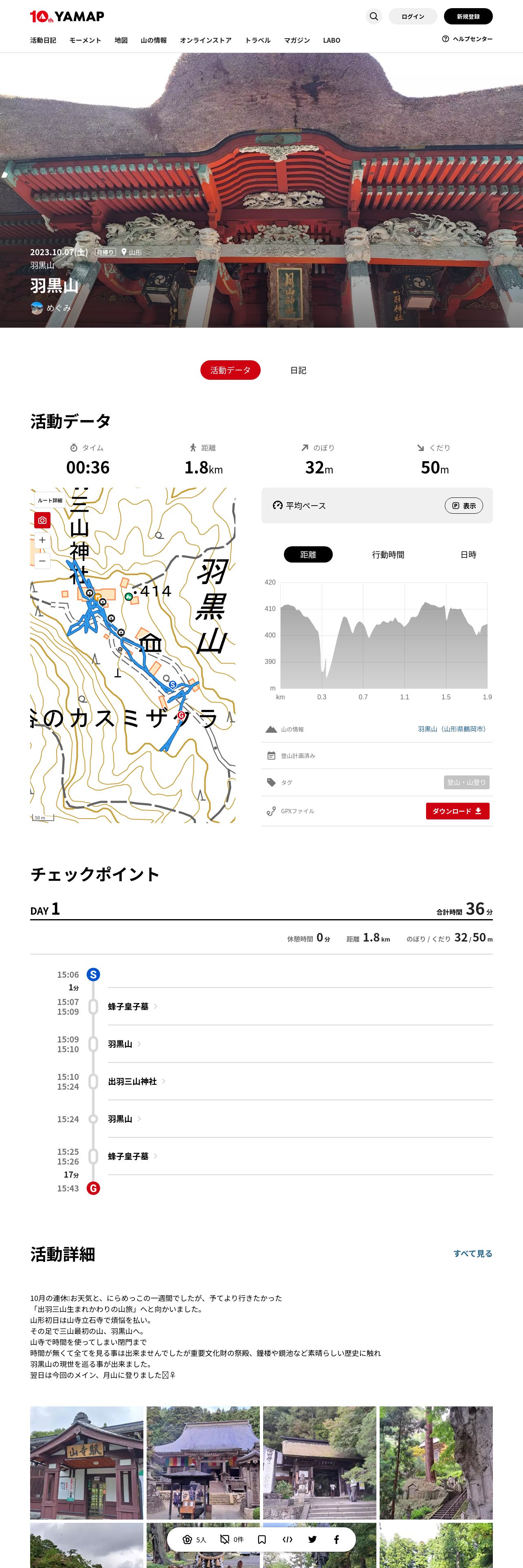
Task: Bookmark this activity from bottom bar
Action: (x=262, y=1540)
